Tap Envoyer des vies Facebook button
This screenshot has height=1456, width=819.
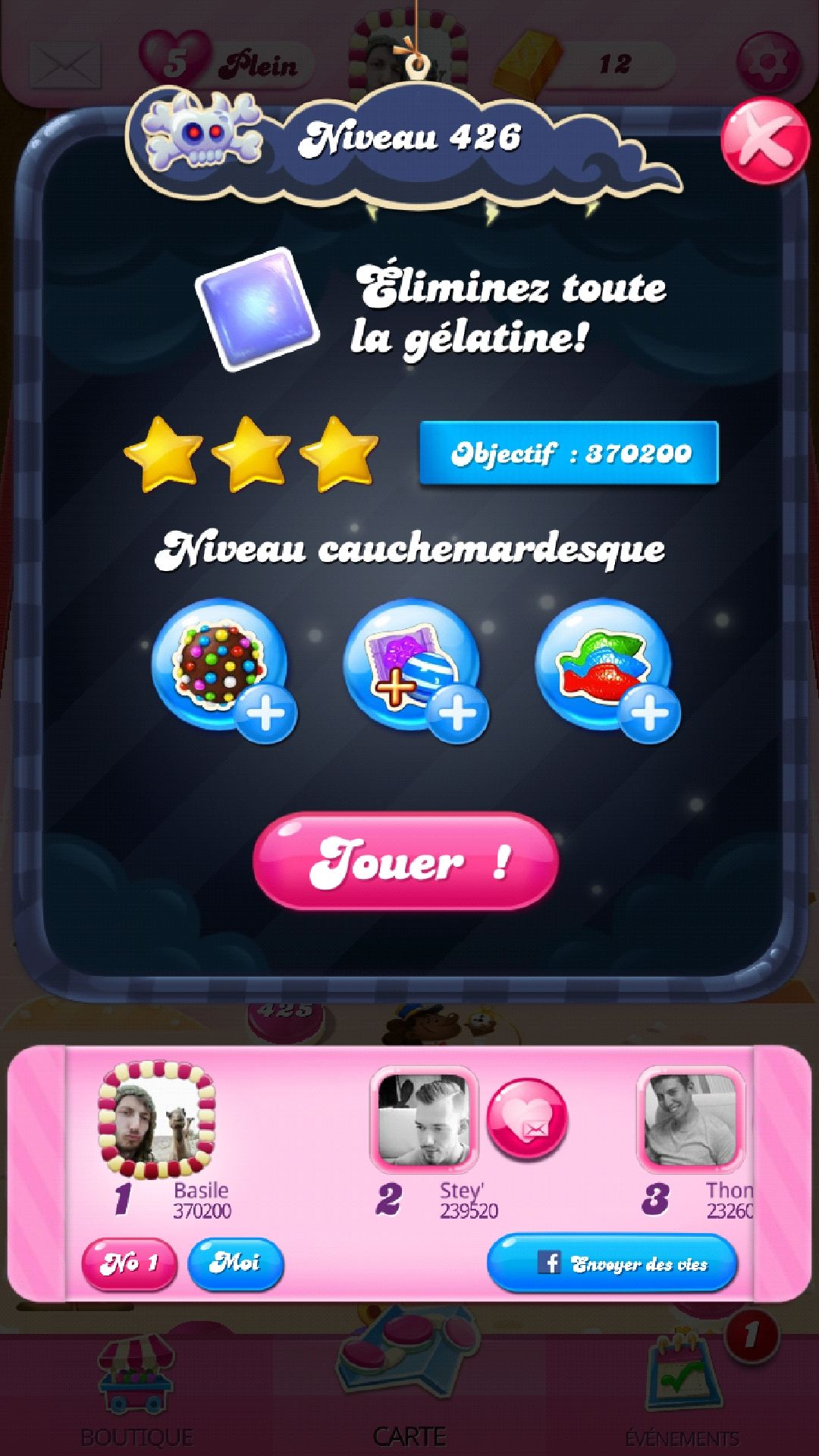pyautogui.click(x=612, y=1263)
